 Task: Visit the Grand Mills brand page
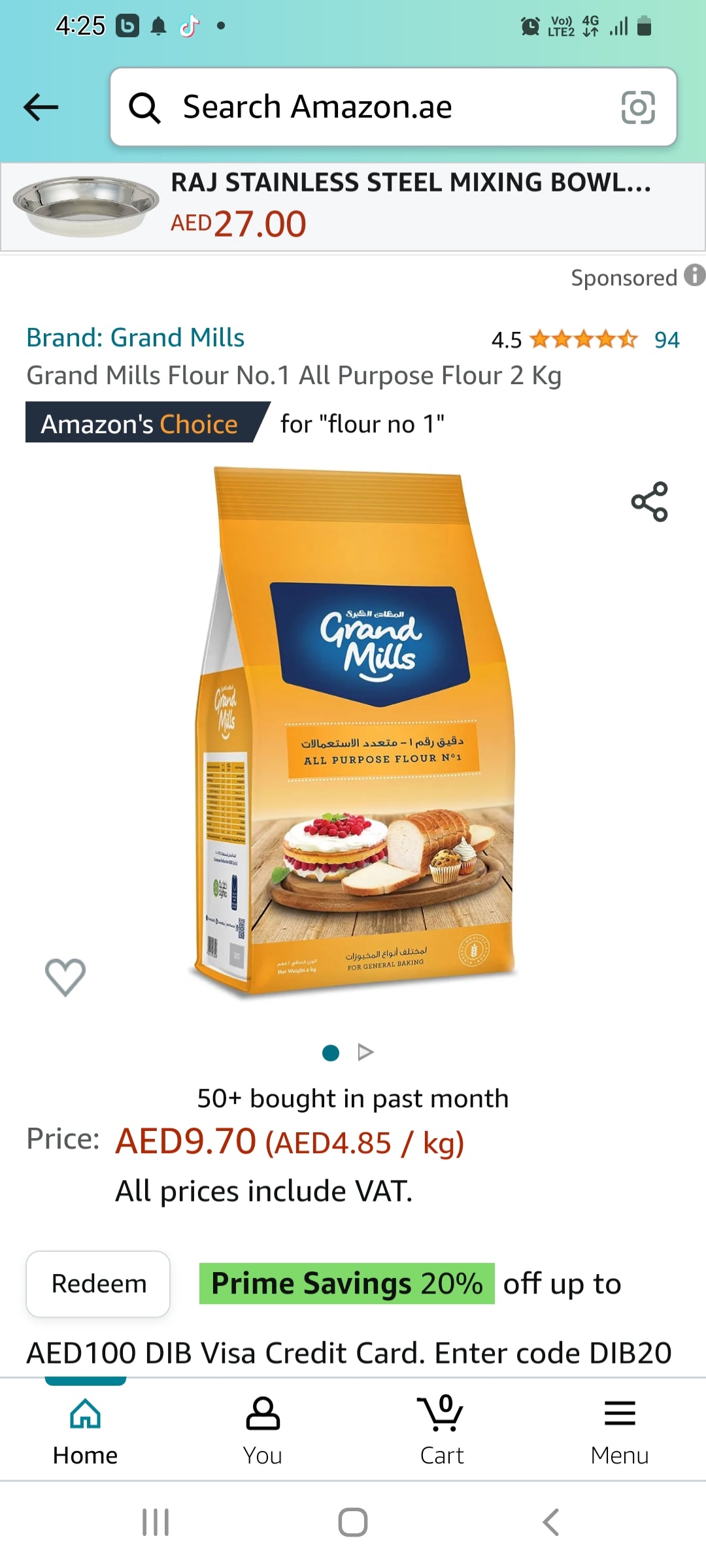135,338
